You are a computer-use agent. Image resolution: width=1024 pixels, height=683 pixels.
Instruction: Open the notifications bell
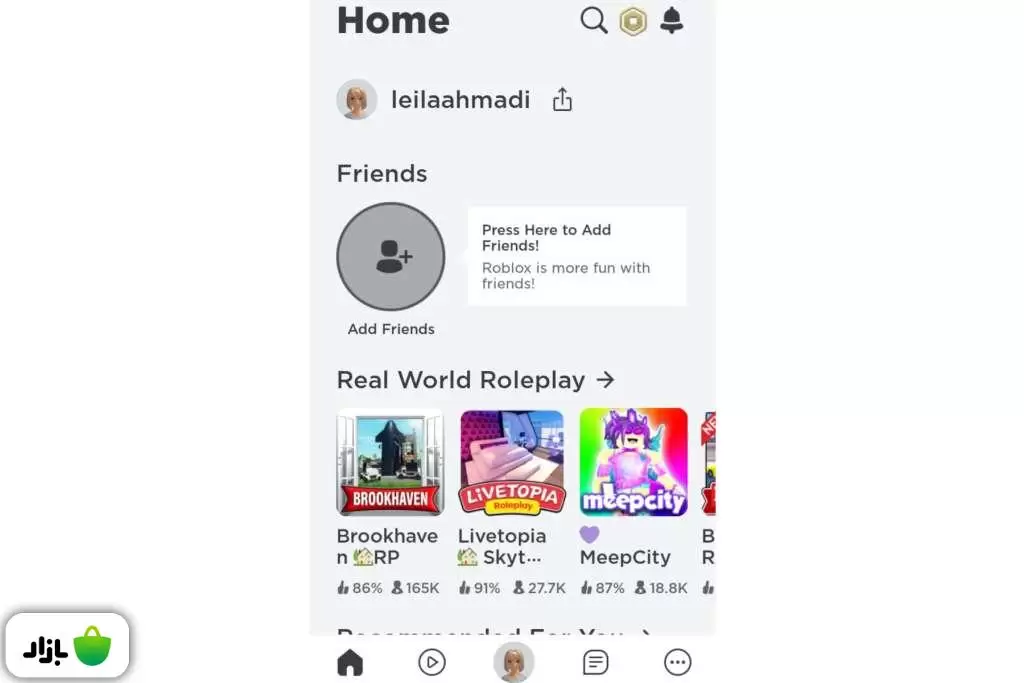tap(672, 21)
